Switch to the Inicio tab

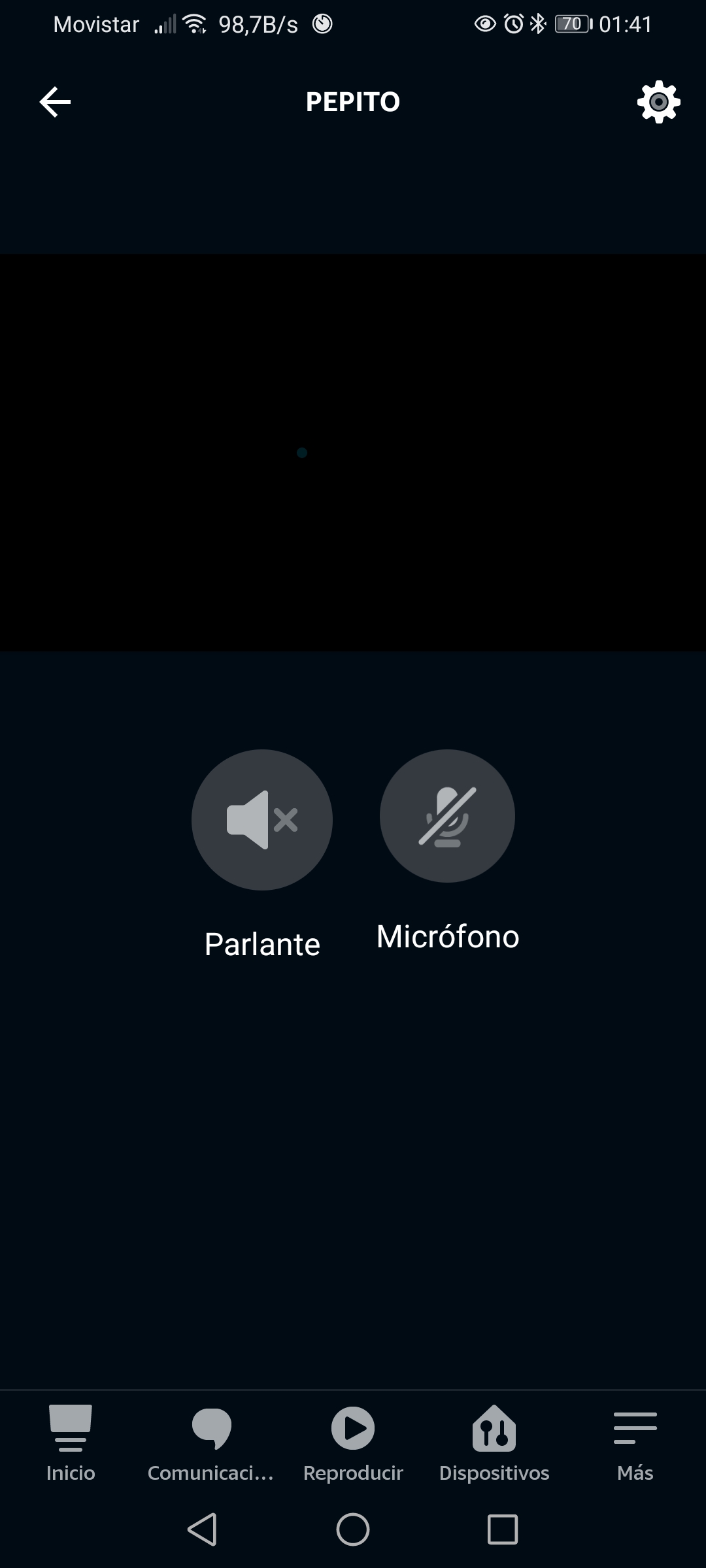pos(71,1443)
